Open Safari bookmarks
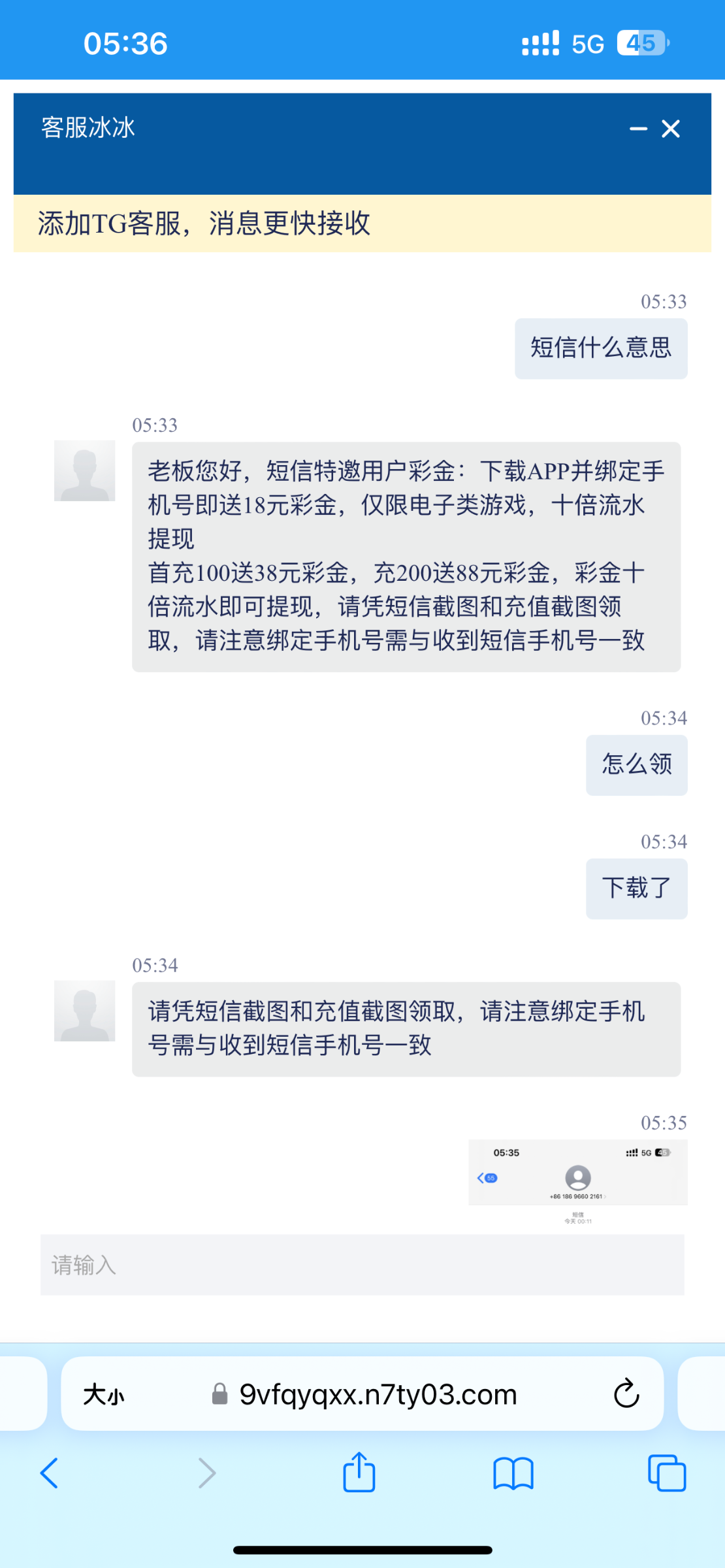 point(513,1473)
